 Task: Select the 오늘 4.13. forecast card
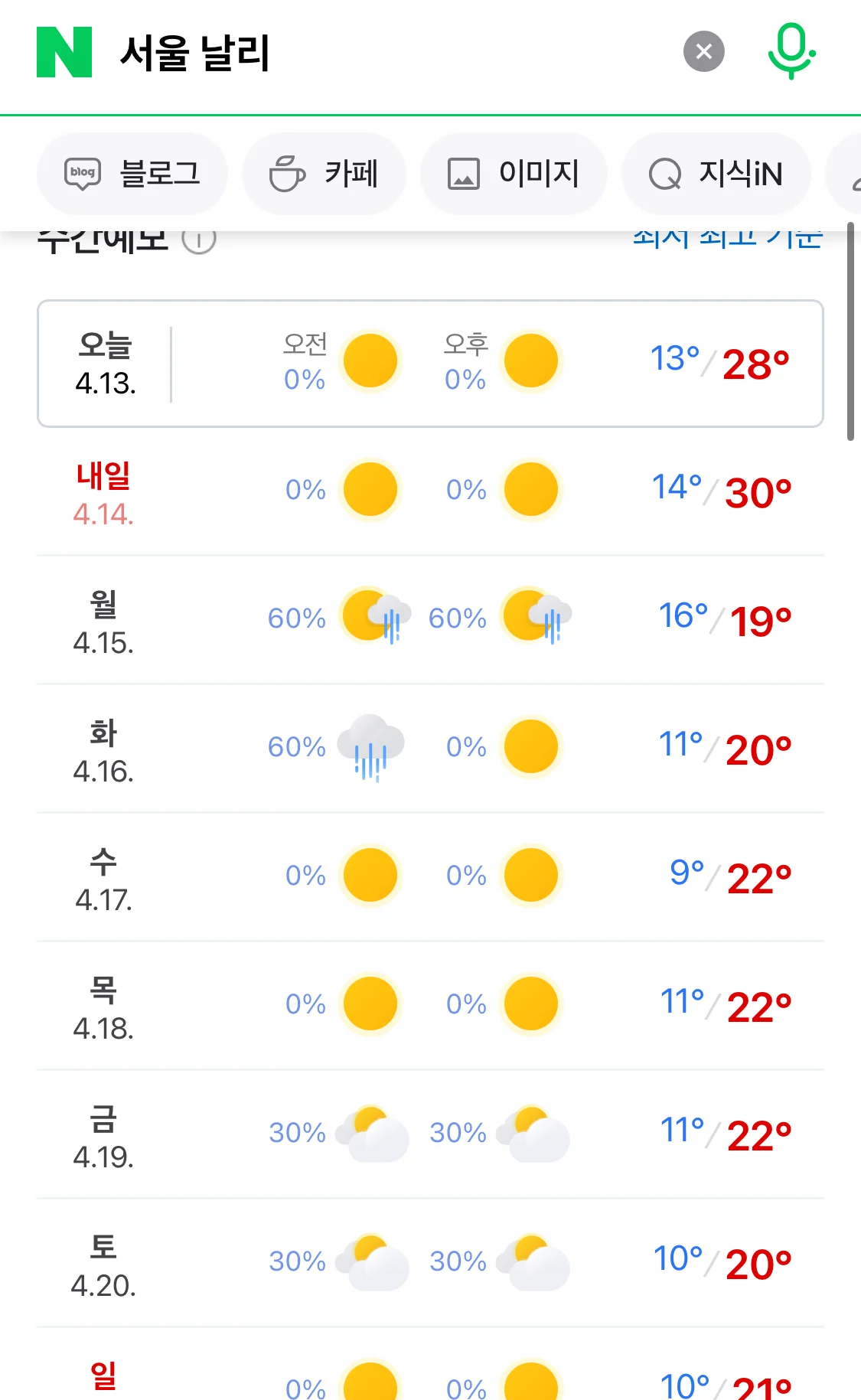coord(430,364)
